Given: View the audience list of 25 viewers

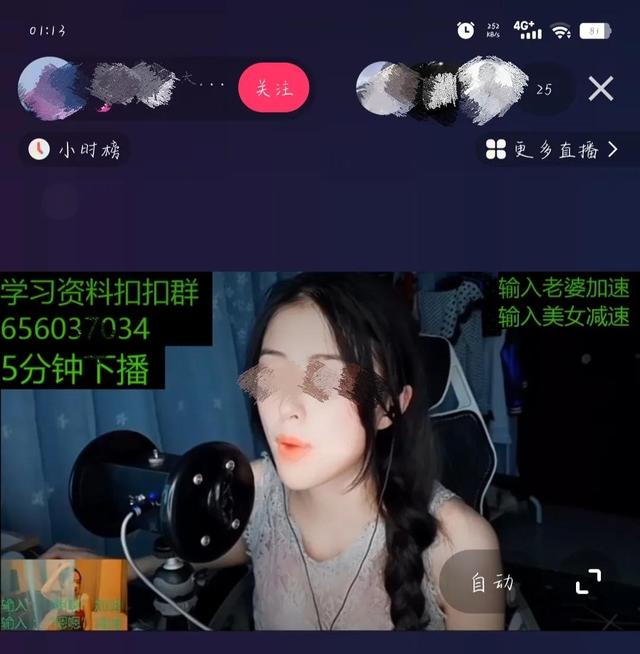Looking at the screenshot, I should 544,89.
